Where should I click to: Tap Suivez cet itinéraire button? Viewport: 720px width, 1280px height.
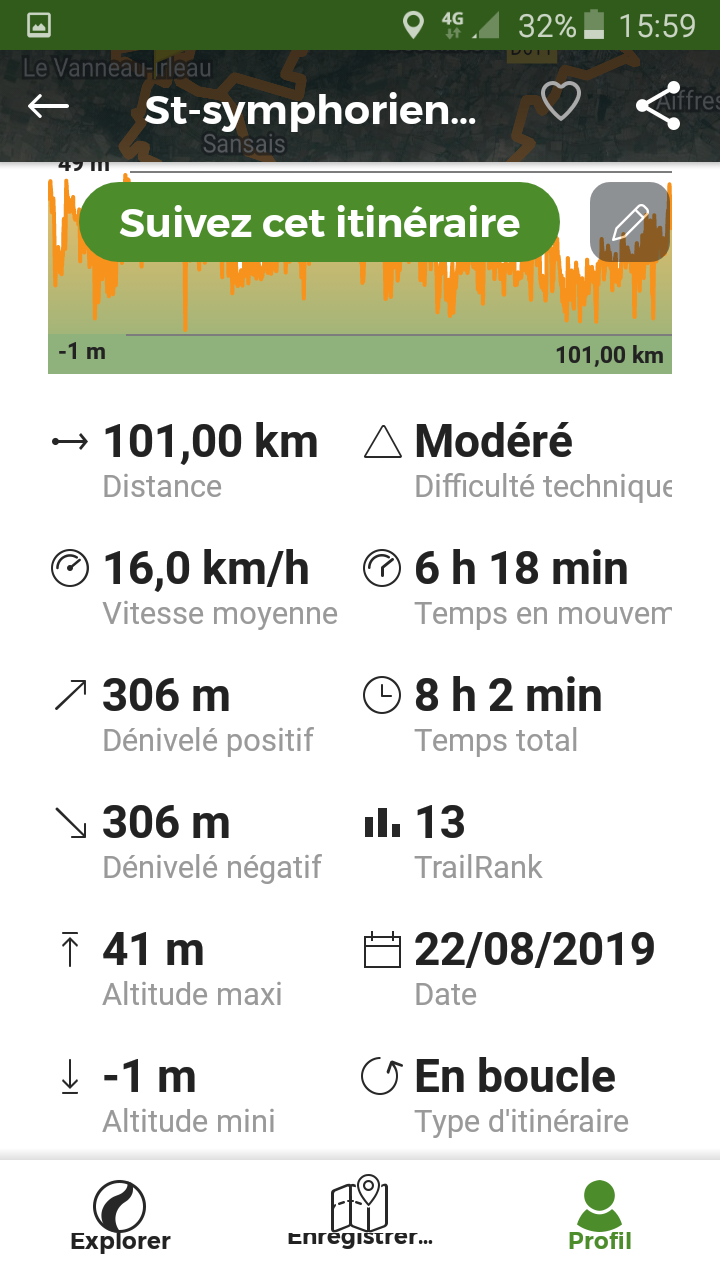pyautogui.click(x=319, y=222)
